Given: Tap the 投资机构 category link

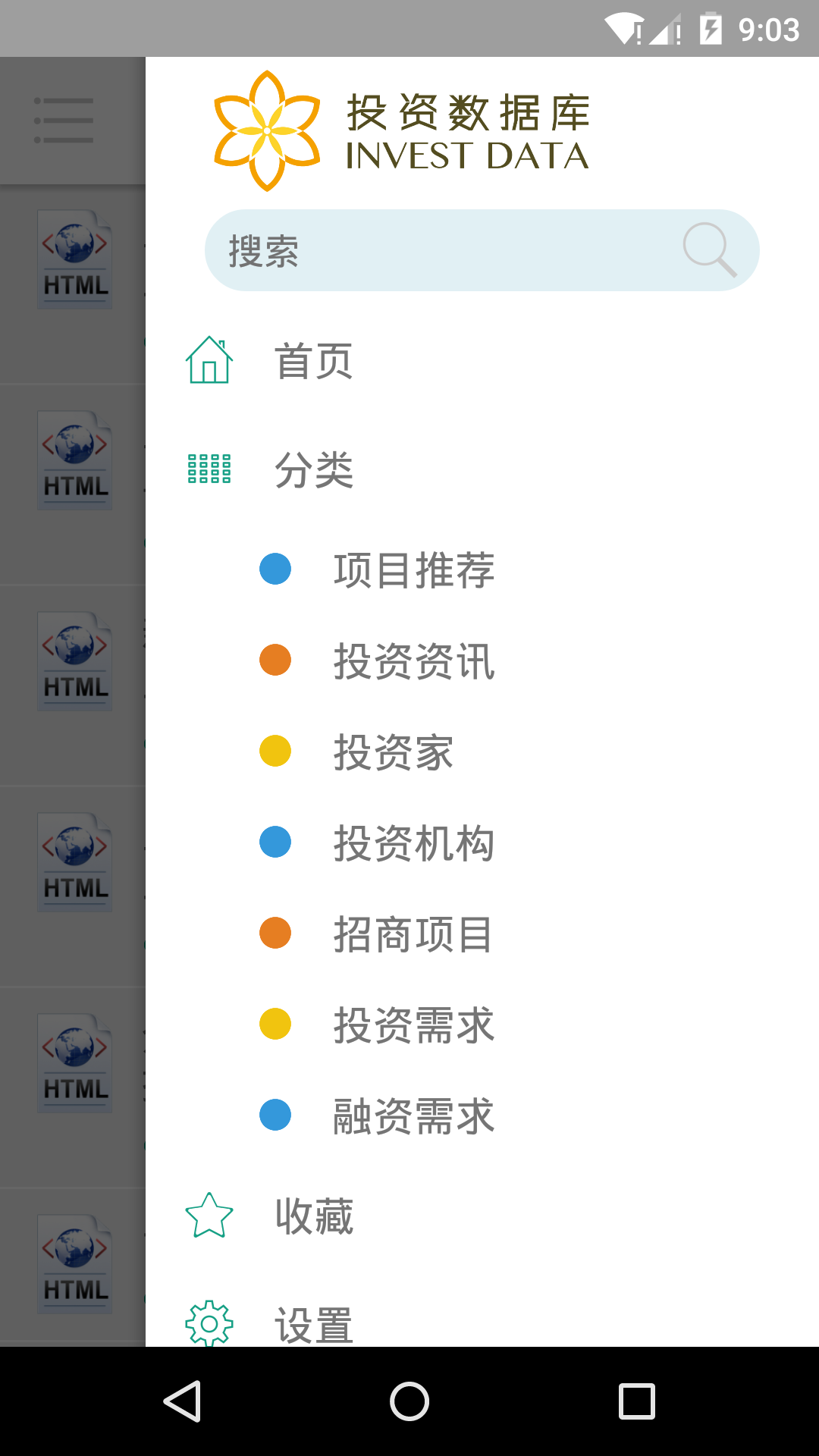Looking at the screenshot, I should [414, 842].
